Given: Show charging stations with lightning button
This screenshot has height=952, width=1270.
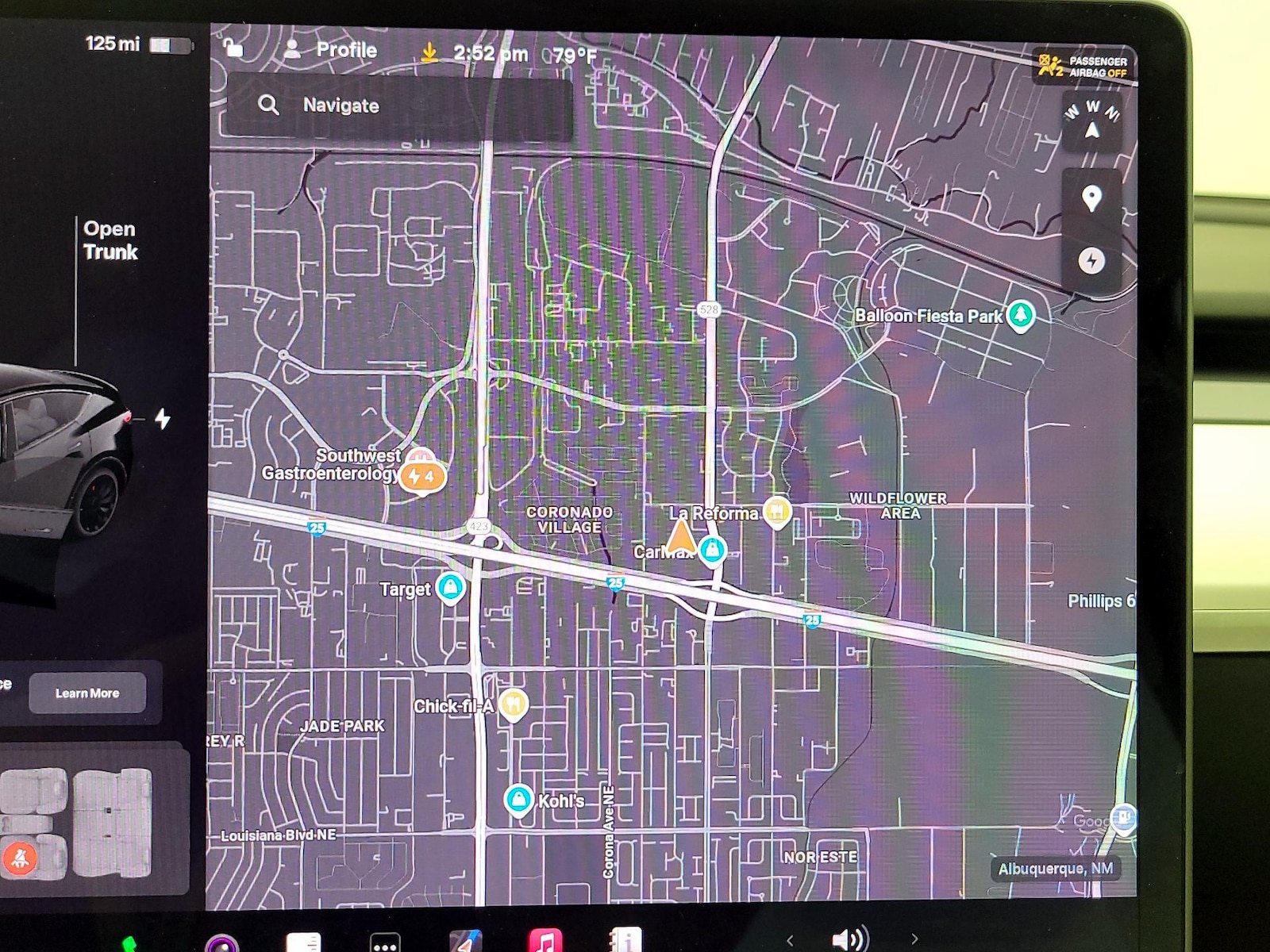Looking at the screenshot, I should point(1092,260).
